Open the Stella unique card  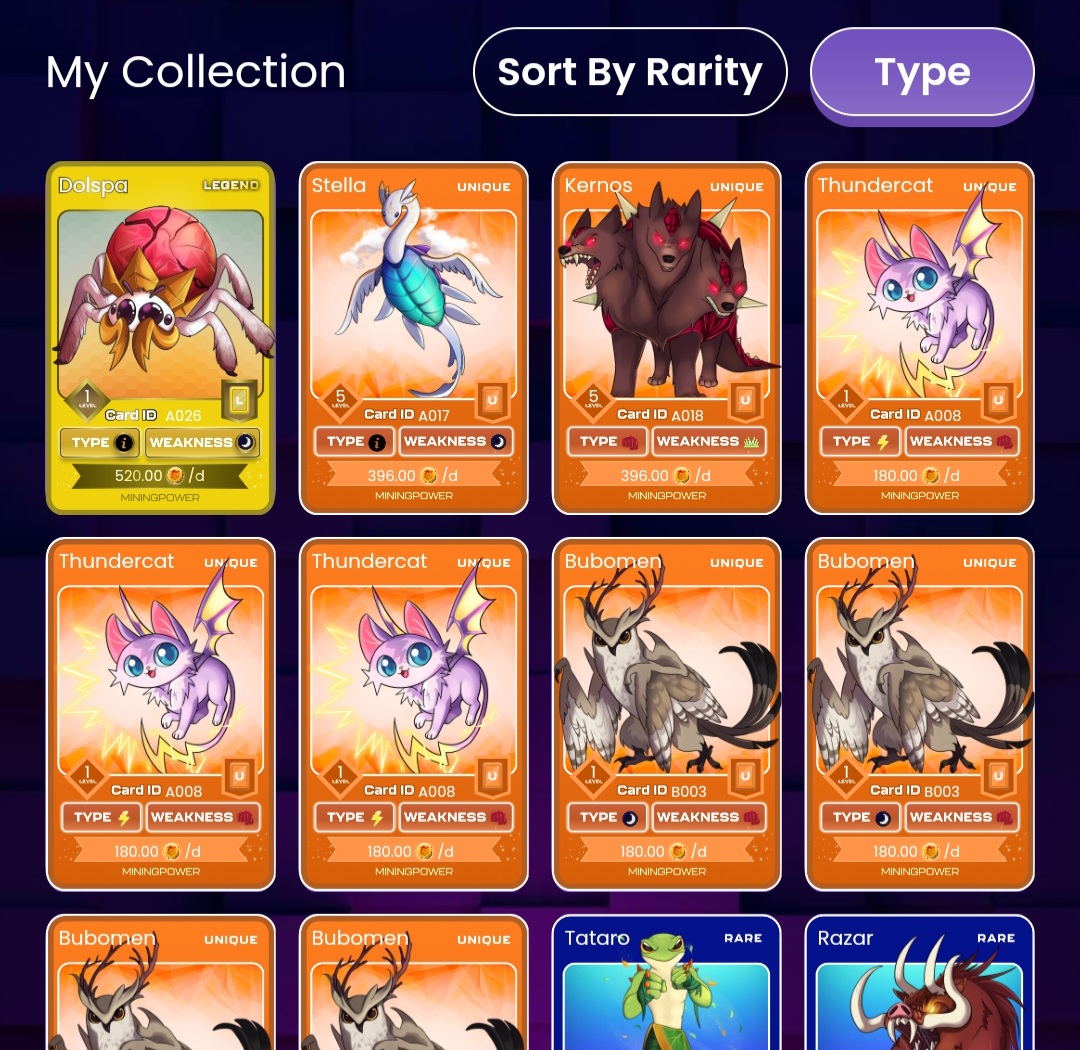(x=413, y=338)
